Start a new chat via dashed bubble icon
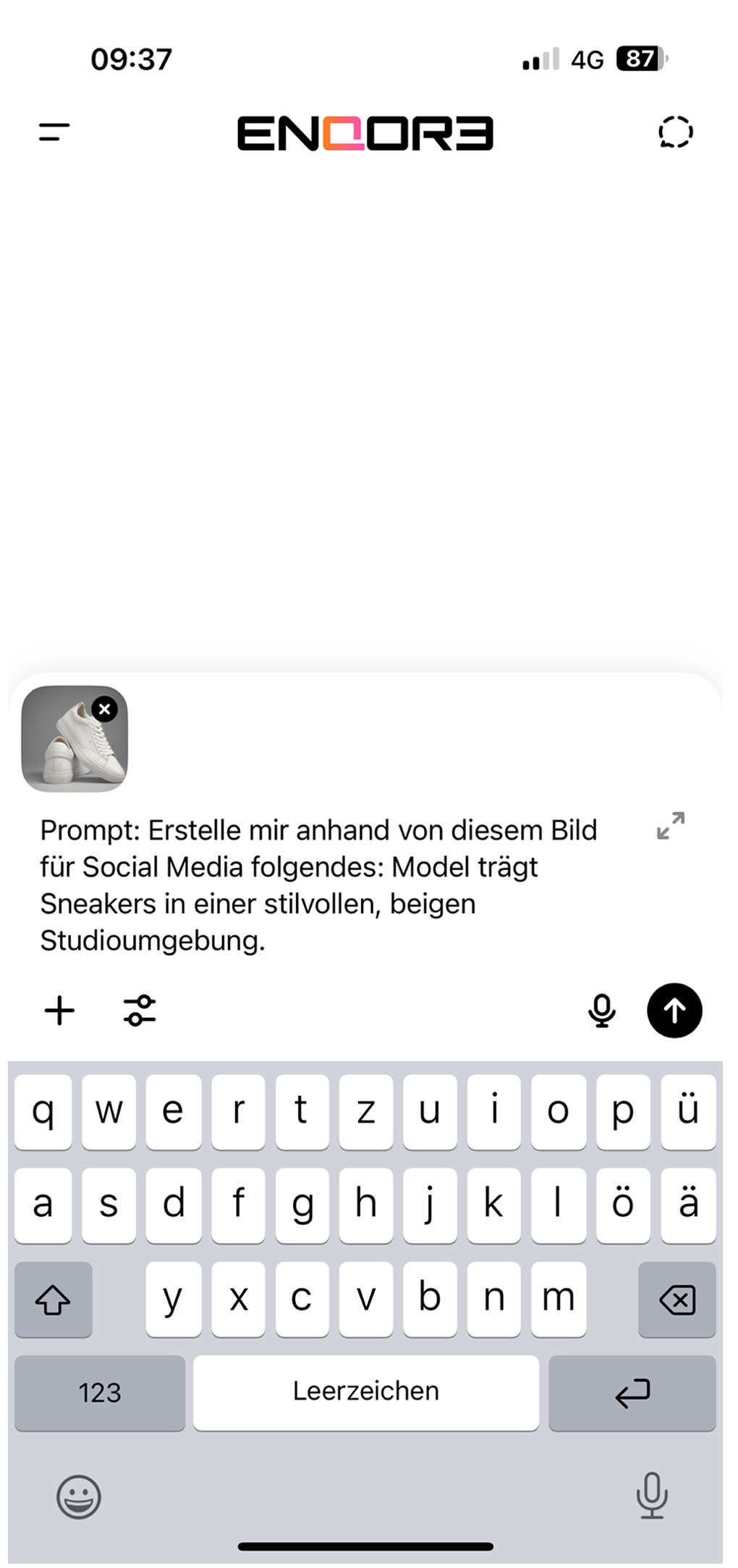Viewport: 738px width, 1568px height. [x=675, y=132]
